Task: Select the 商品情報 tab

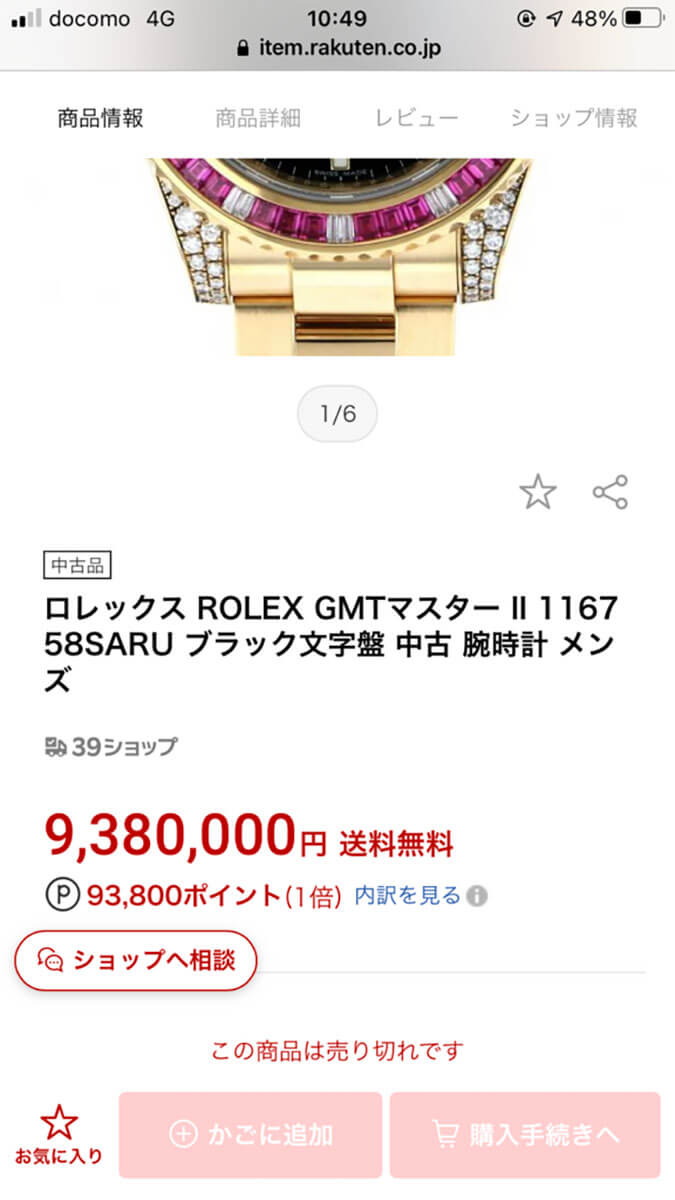Action: tap(100, 118)
